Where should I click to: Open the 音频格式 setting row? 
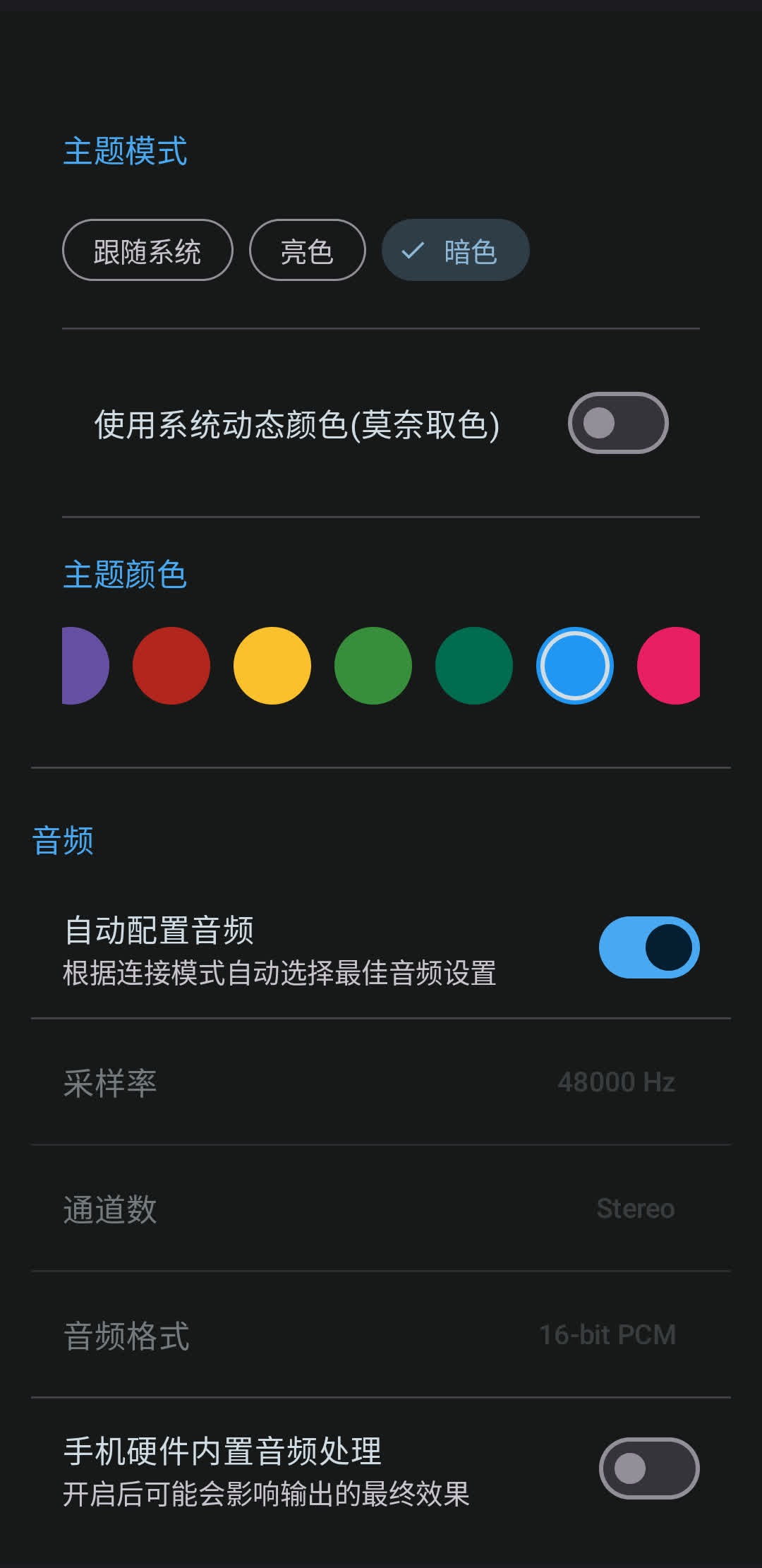point(381,1336)
